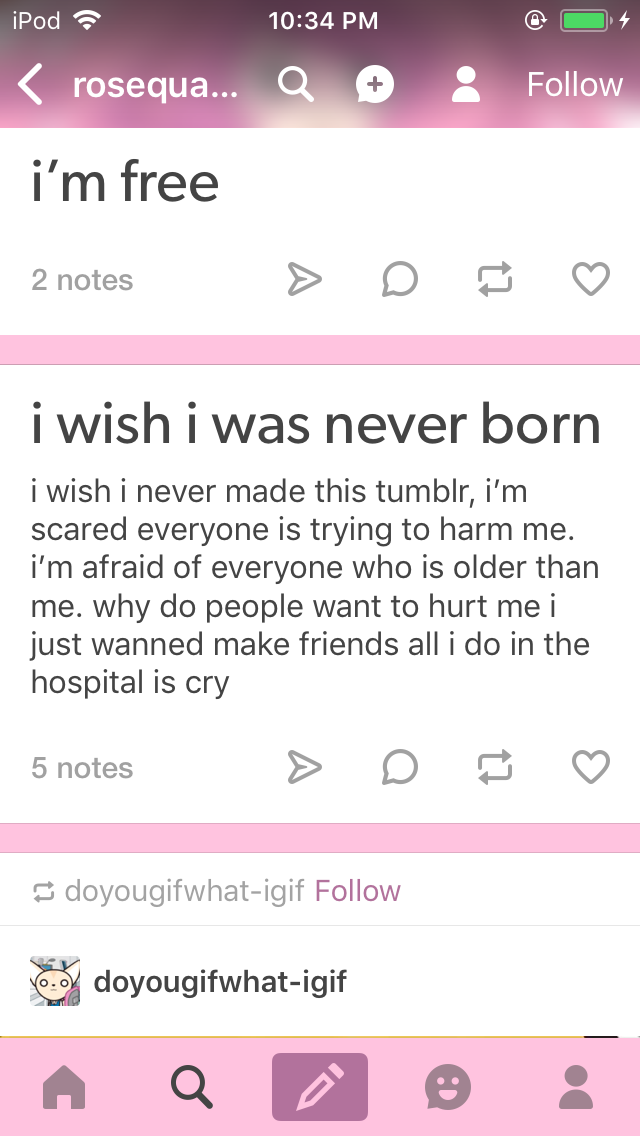Reply to the "i'm free" post
The image size is (640, 1136).
click(x=399, y=280)
